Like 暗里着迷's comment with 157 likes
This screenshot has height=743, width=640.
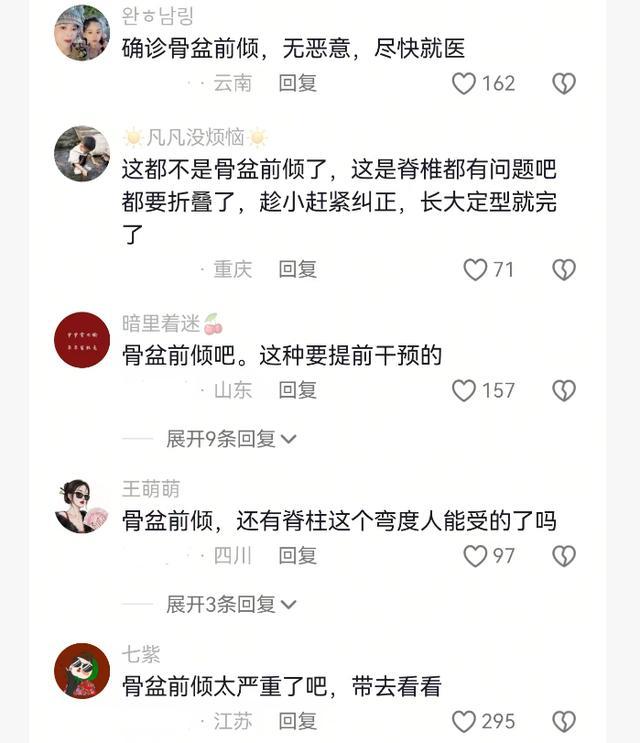coord(463,390)
